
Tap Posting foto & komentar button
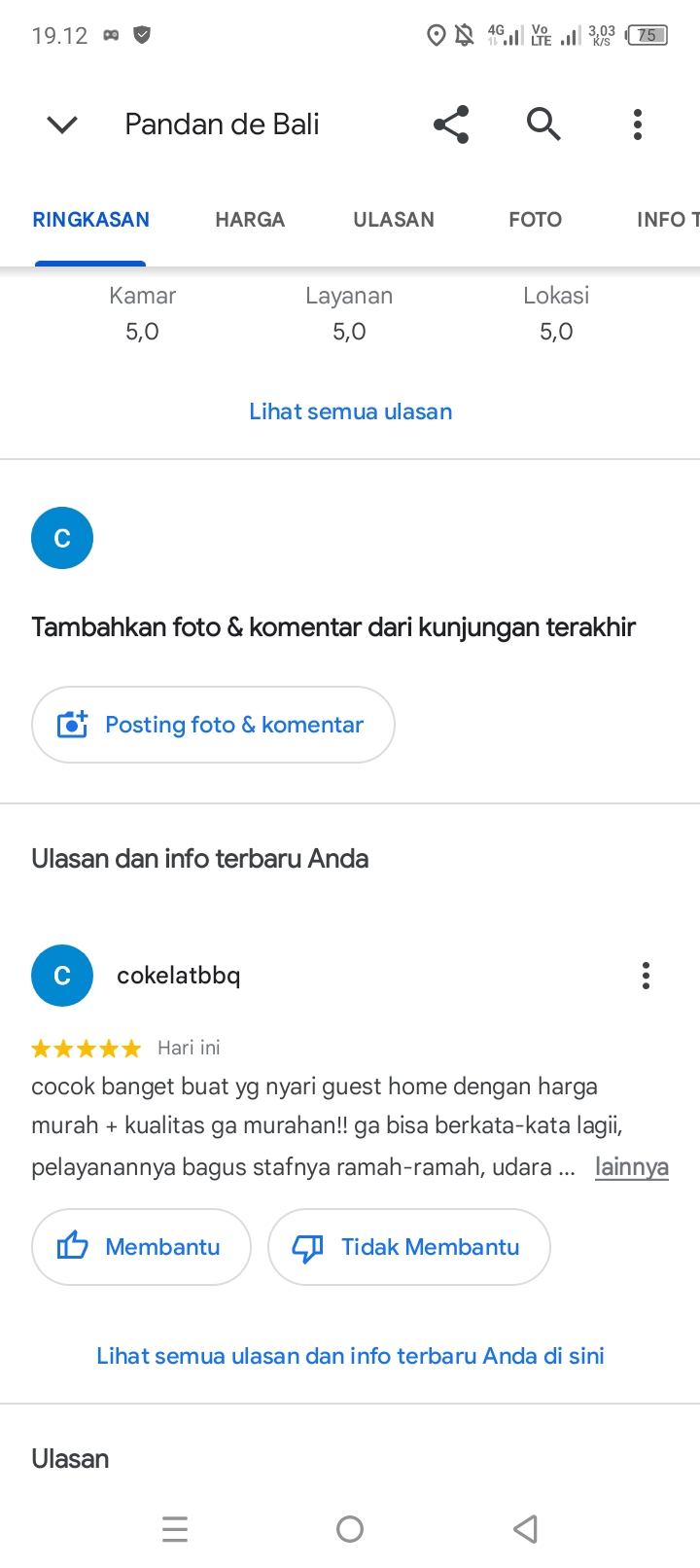[213, 725]
